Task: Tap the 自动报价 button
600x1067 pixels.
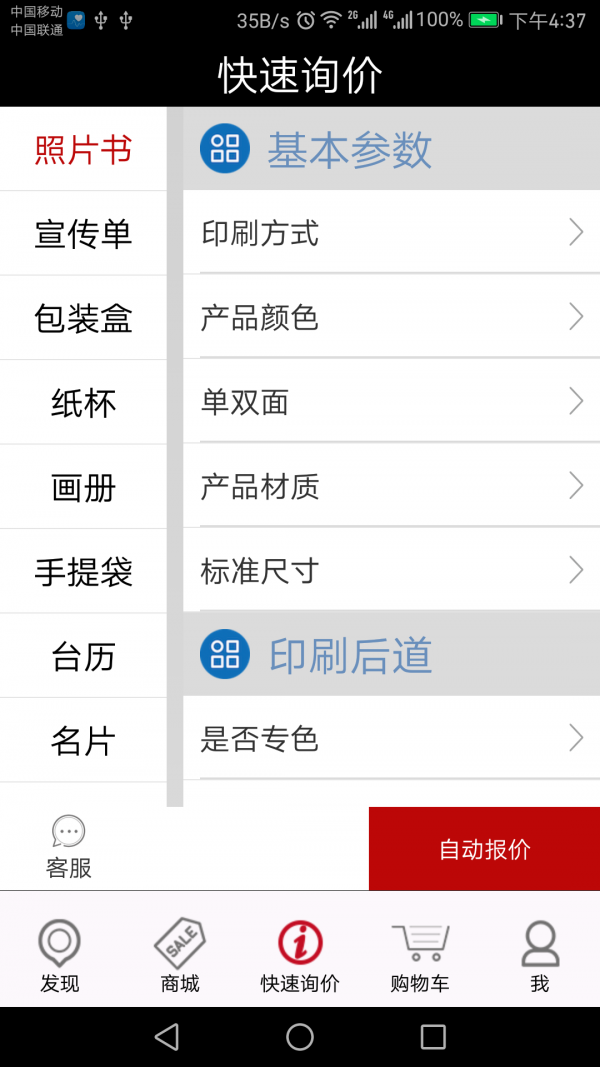Action: tap(484, 849)
